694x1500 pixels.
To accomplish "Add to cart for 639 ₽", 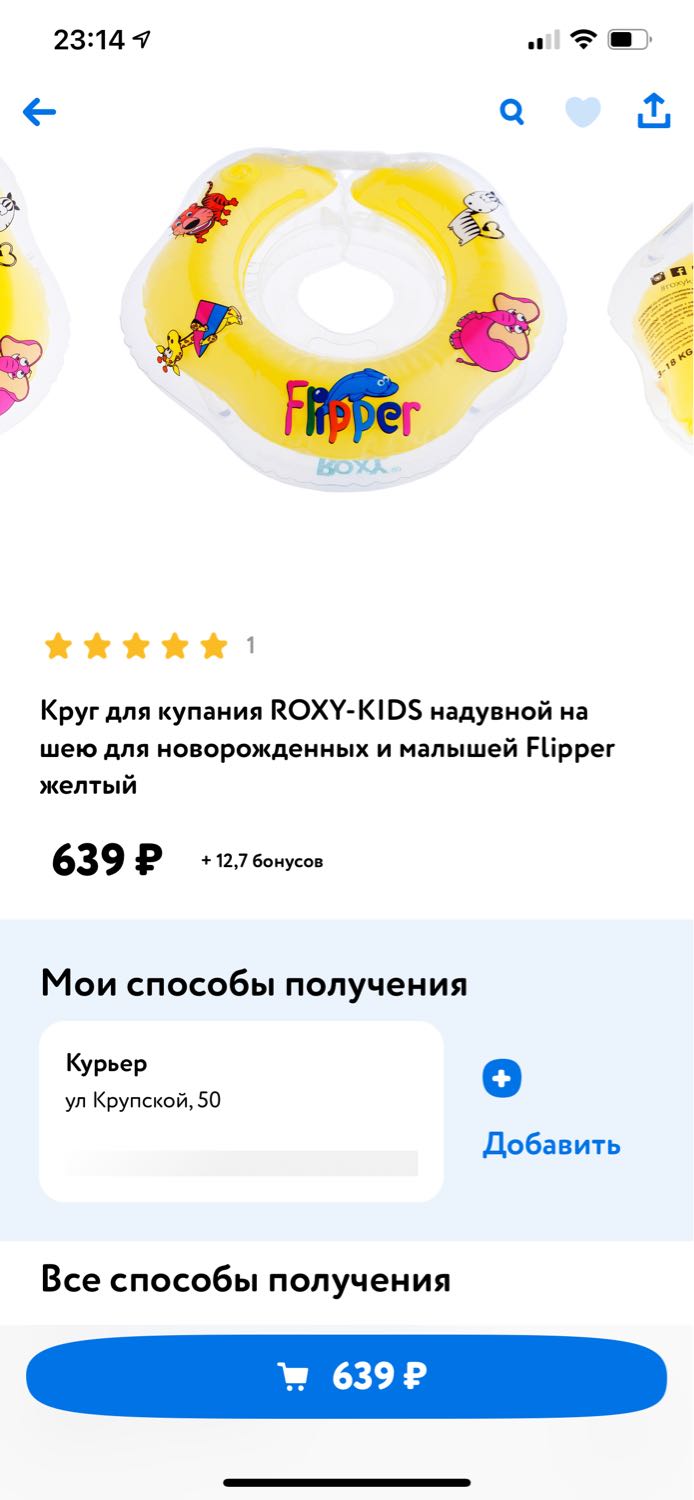I will [x=346, y=1377].
